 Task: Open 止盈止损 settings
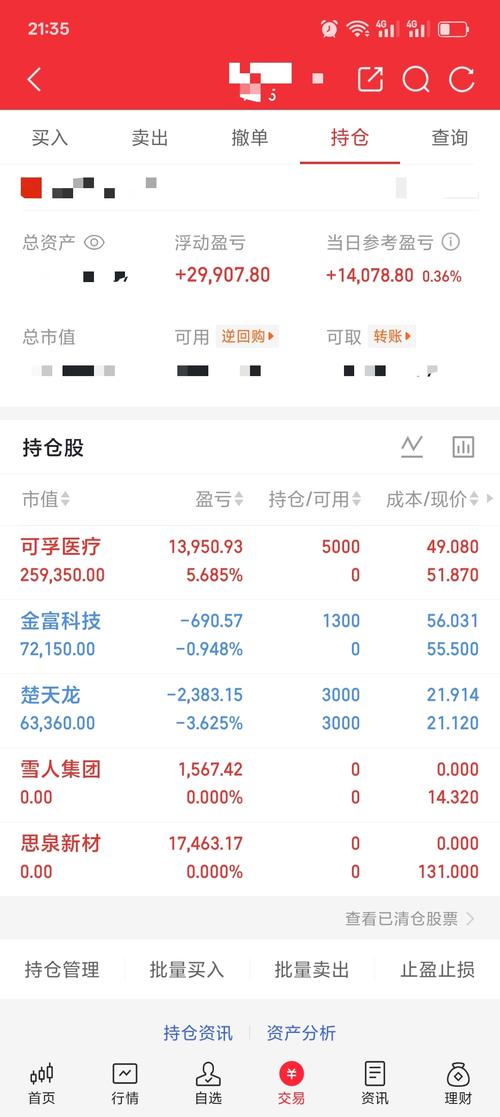tap(437, 970)
